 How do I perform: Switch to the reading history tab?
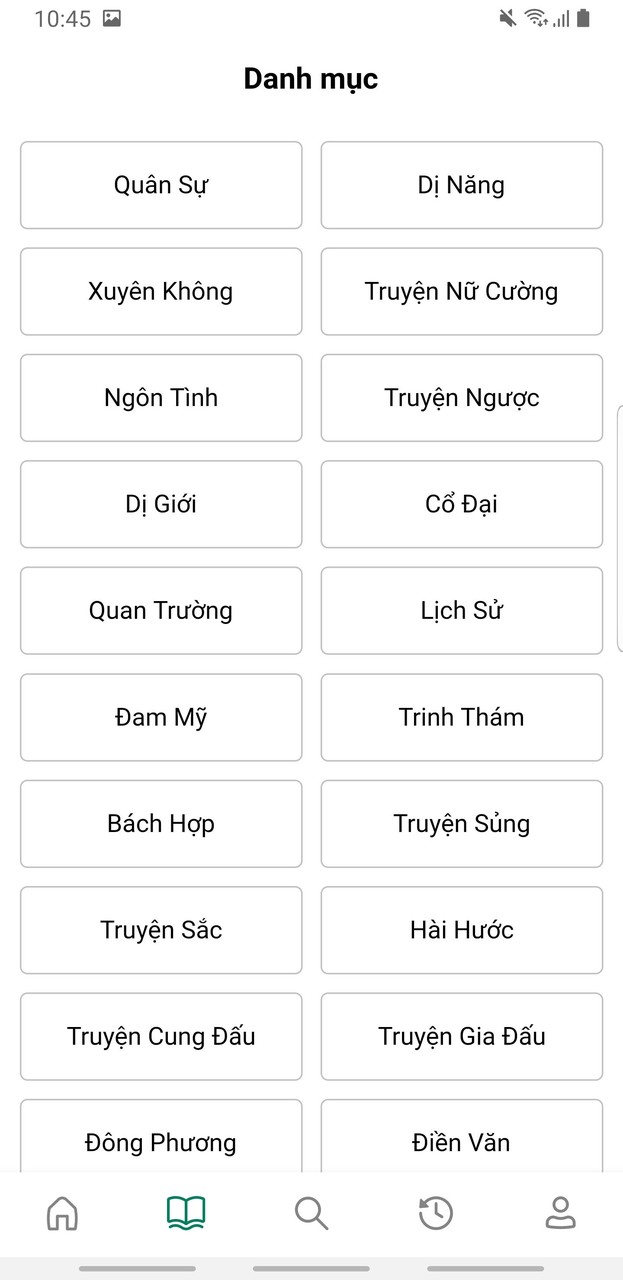[435, 1213]
